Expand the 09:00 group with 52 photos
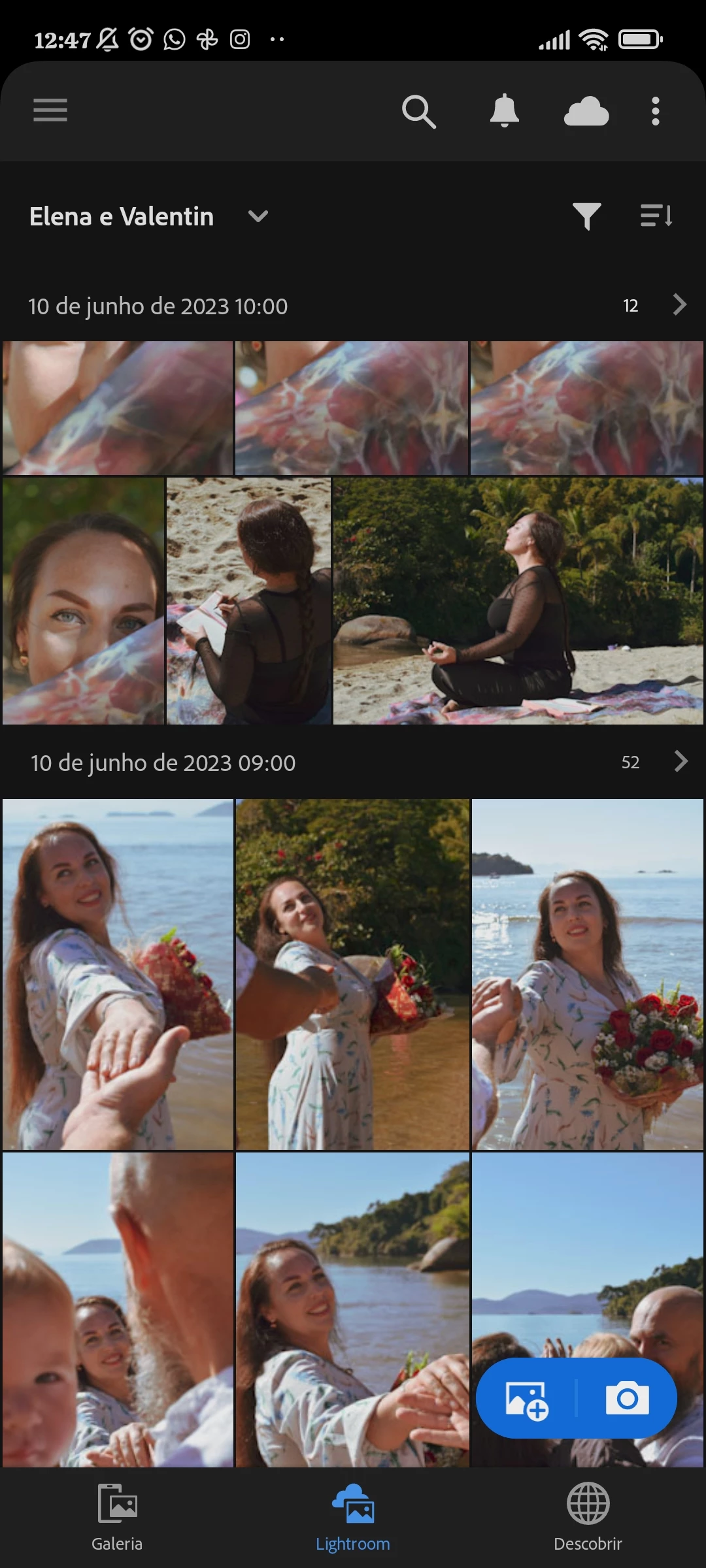Screen dimensions: 706x1568 pos(680,761)
